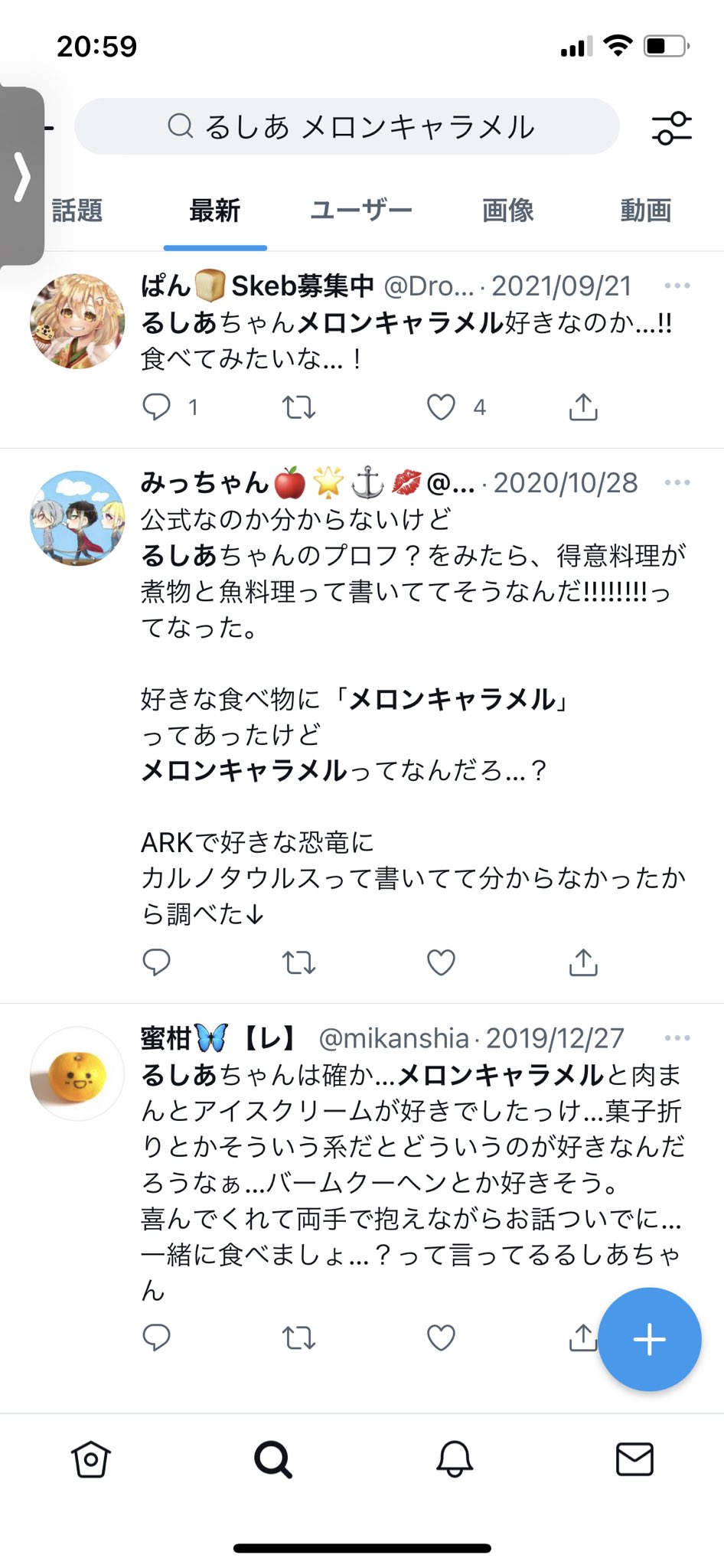Like the tweet from @mikanshia
This screenshot has height=1568, width=724.
pos(441,1338)
